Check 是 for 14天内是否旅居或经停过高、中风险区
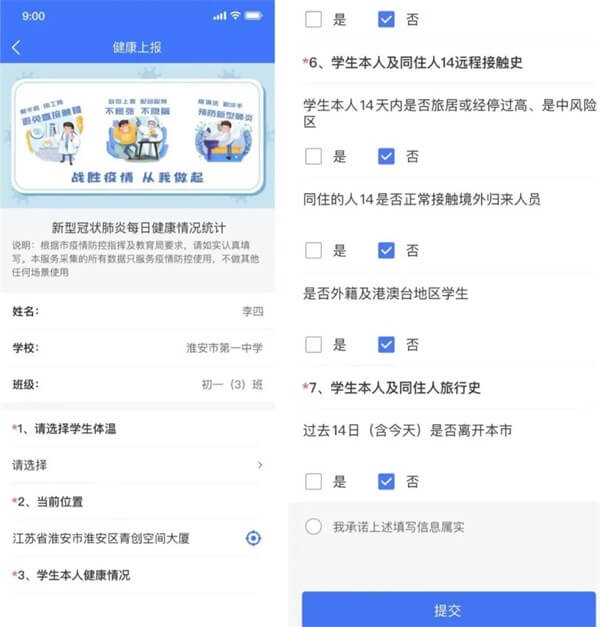Viewport: 600px width, 627px height. 314,156
